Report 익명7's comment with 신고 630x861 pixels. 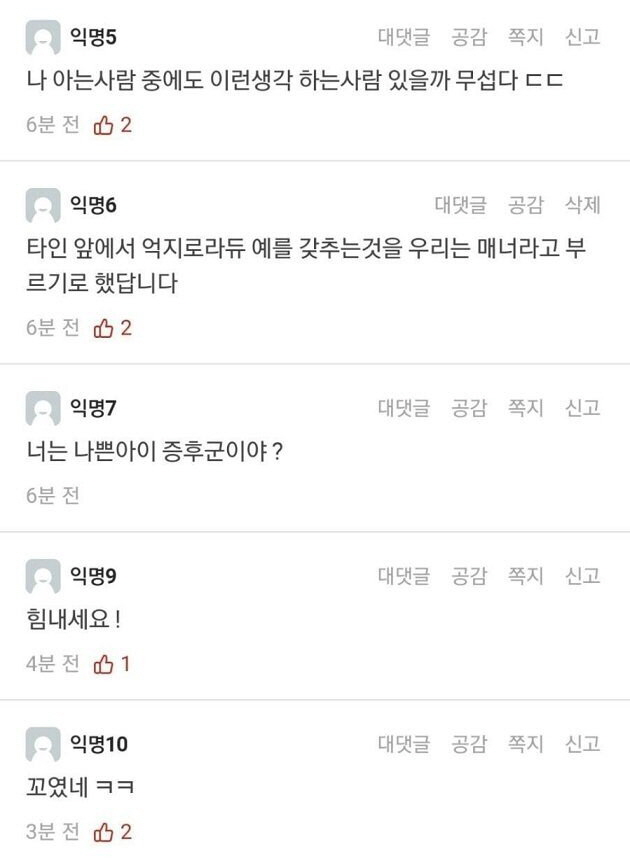[582, 408]
